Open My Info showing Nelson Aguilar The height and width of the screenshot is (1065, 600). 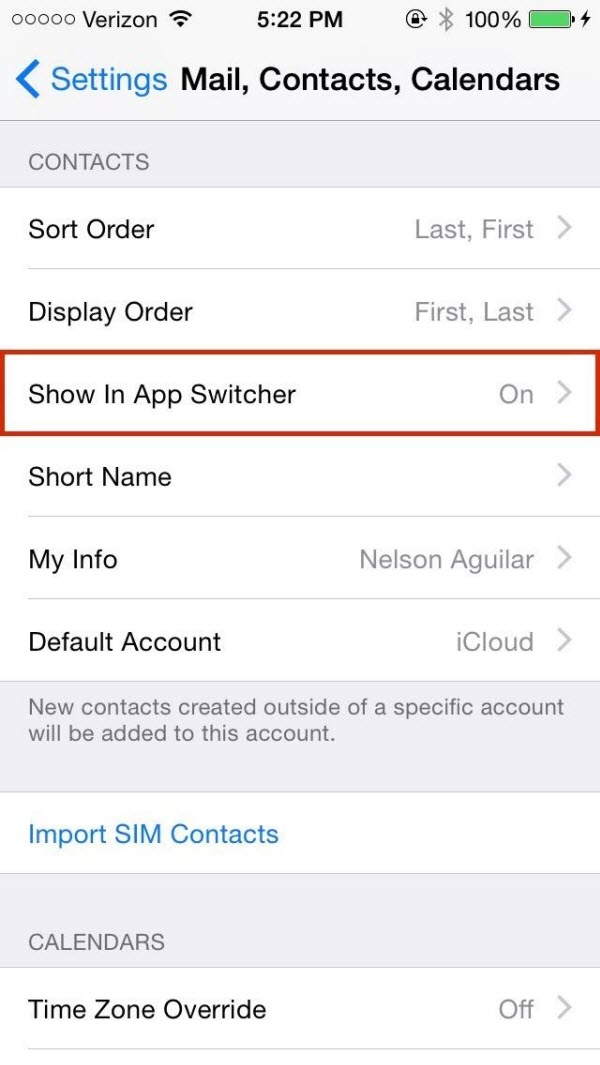pos(300,558)
